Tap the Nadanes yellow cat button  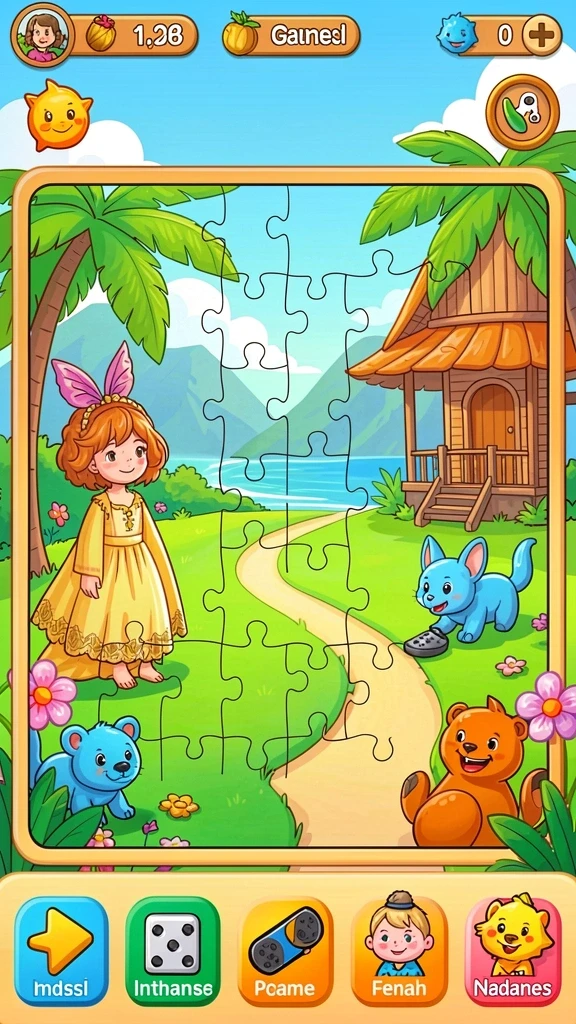[x=513, y=950]
